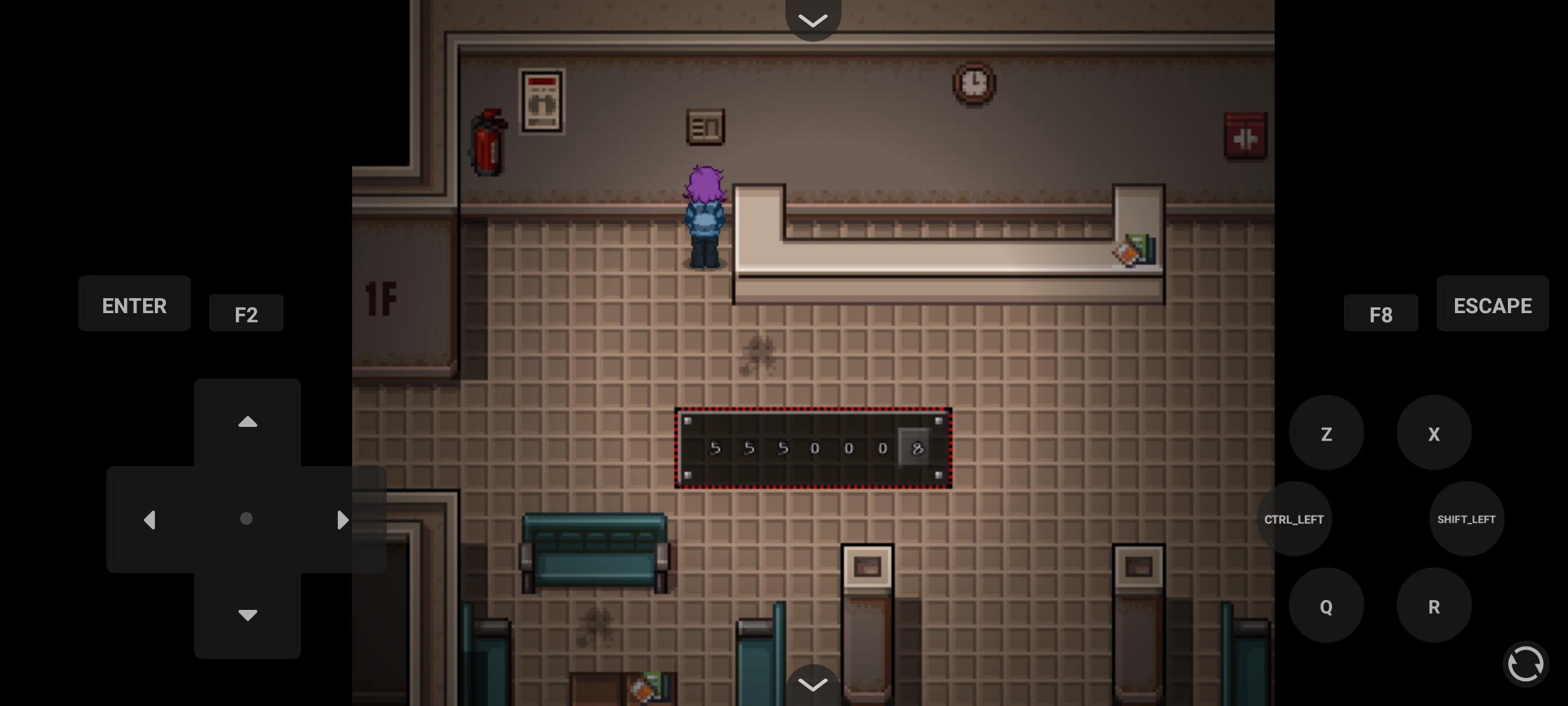Tap the R button
Screen dimensions: 1568x706
tap(1434, 606)
